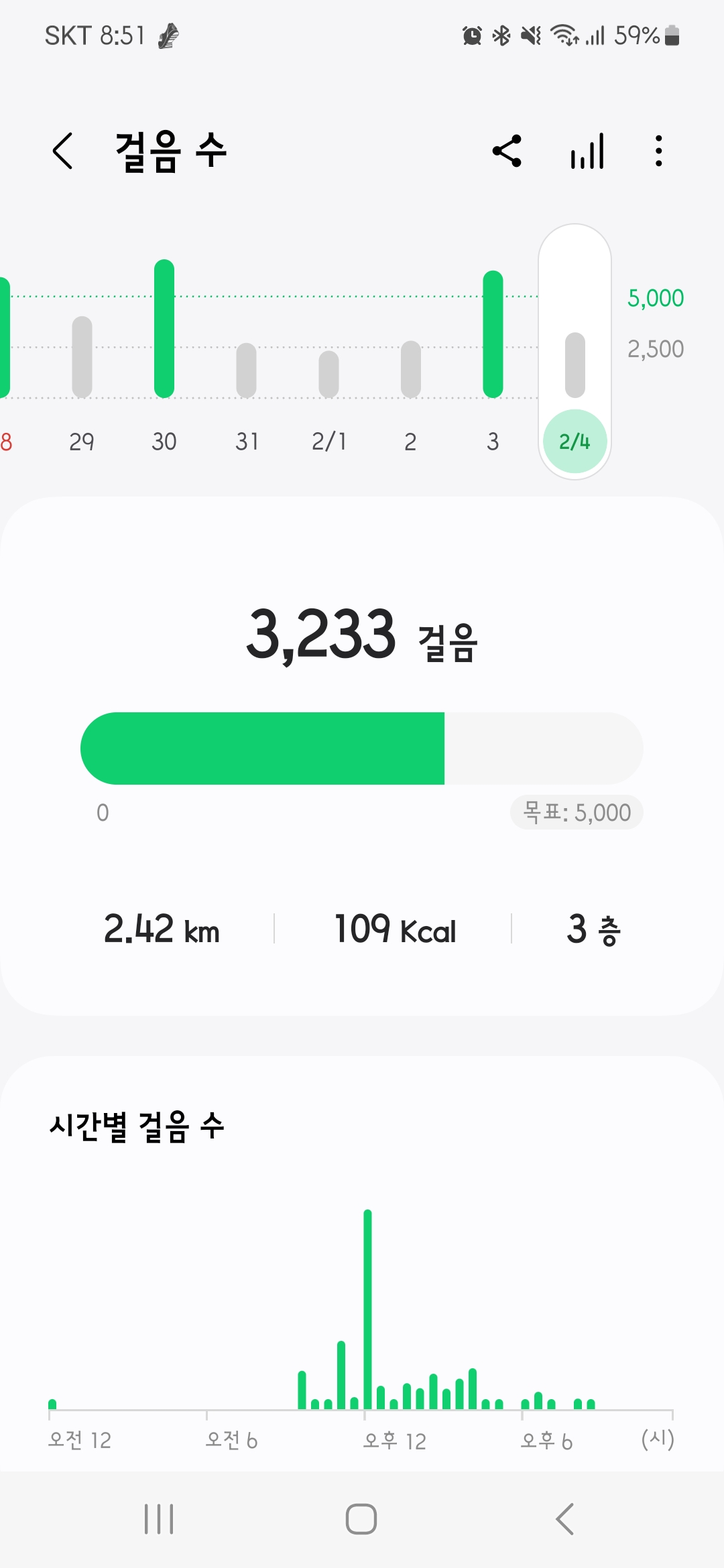Image resolution: width=724 pixels, height=1568 pixels.
Task: Go back from the 걸음 수 screen
Action: [62, 151]
